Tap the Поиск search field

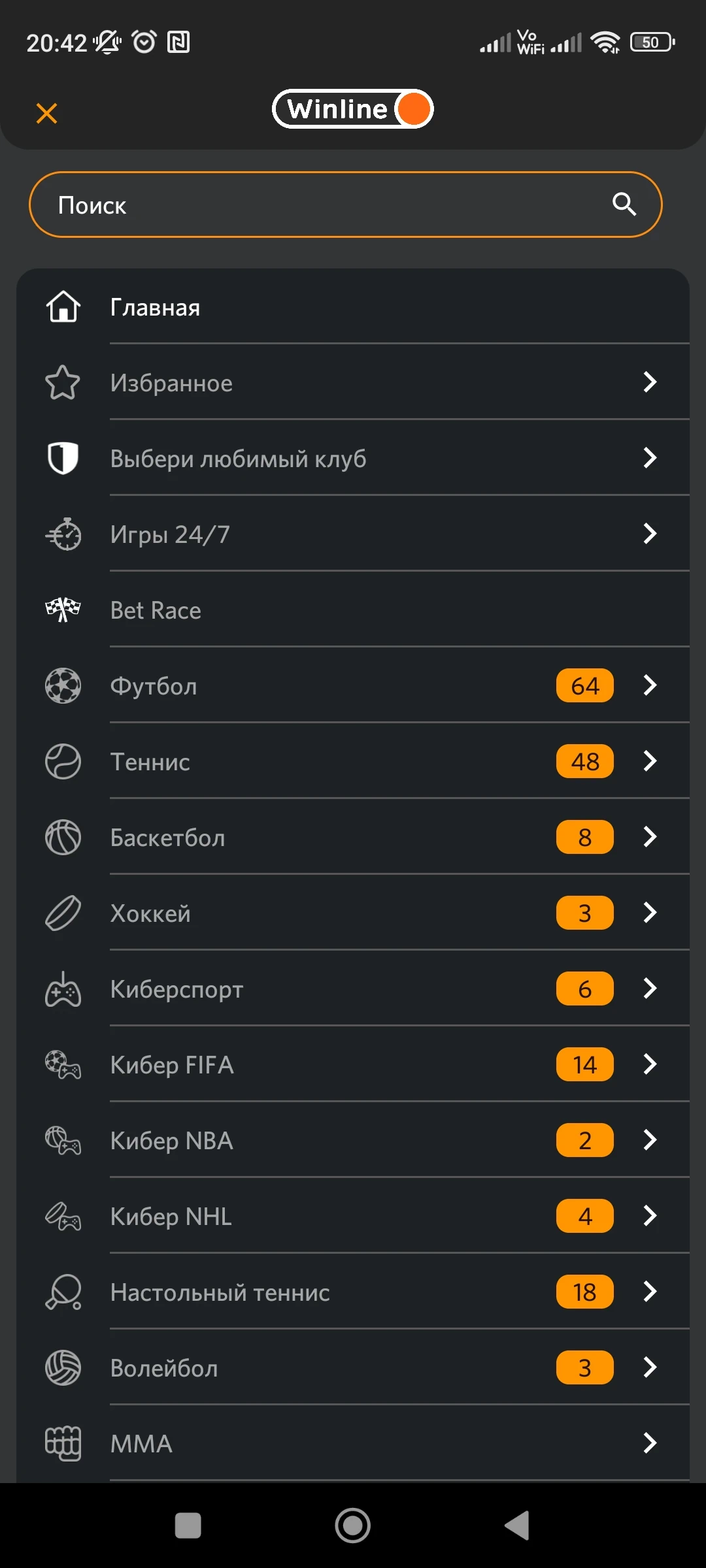click(327, 205)
